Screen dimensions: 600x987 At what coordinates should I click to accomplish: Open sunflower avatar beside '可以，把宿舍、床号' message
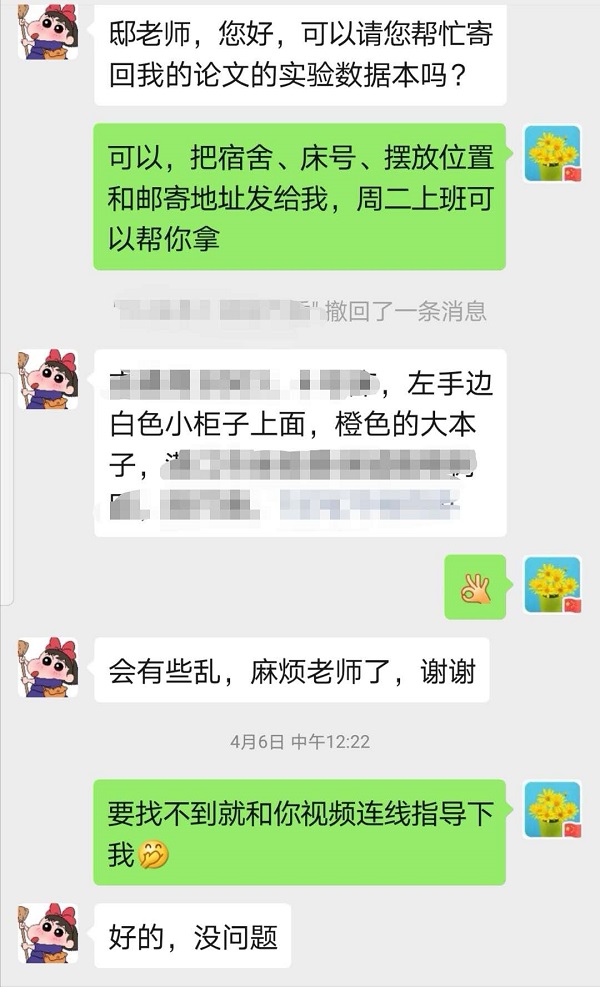click(x=552, y=153)
